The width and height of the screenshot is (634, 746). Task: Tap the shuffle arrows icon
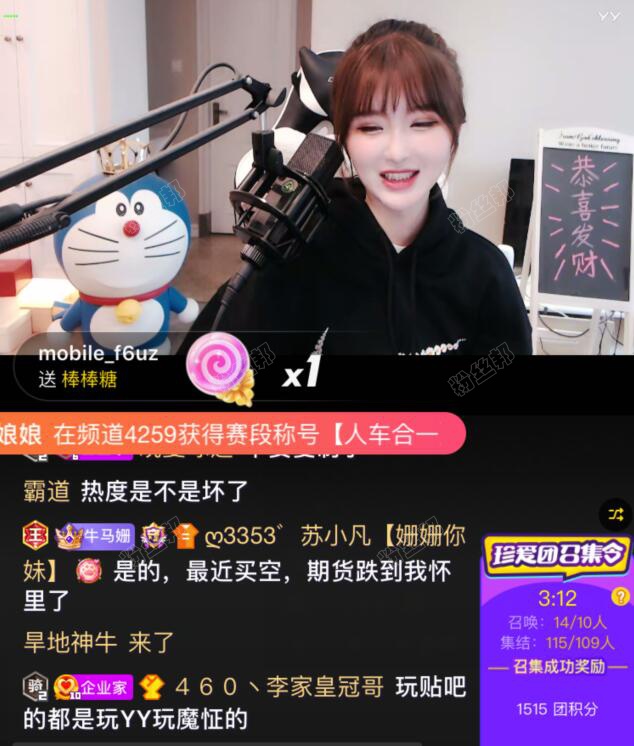(615, 514)
